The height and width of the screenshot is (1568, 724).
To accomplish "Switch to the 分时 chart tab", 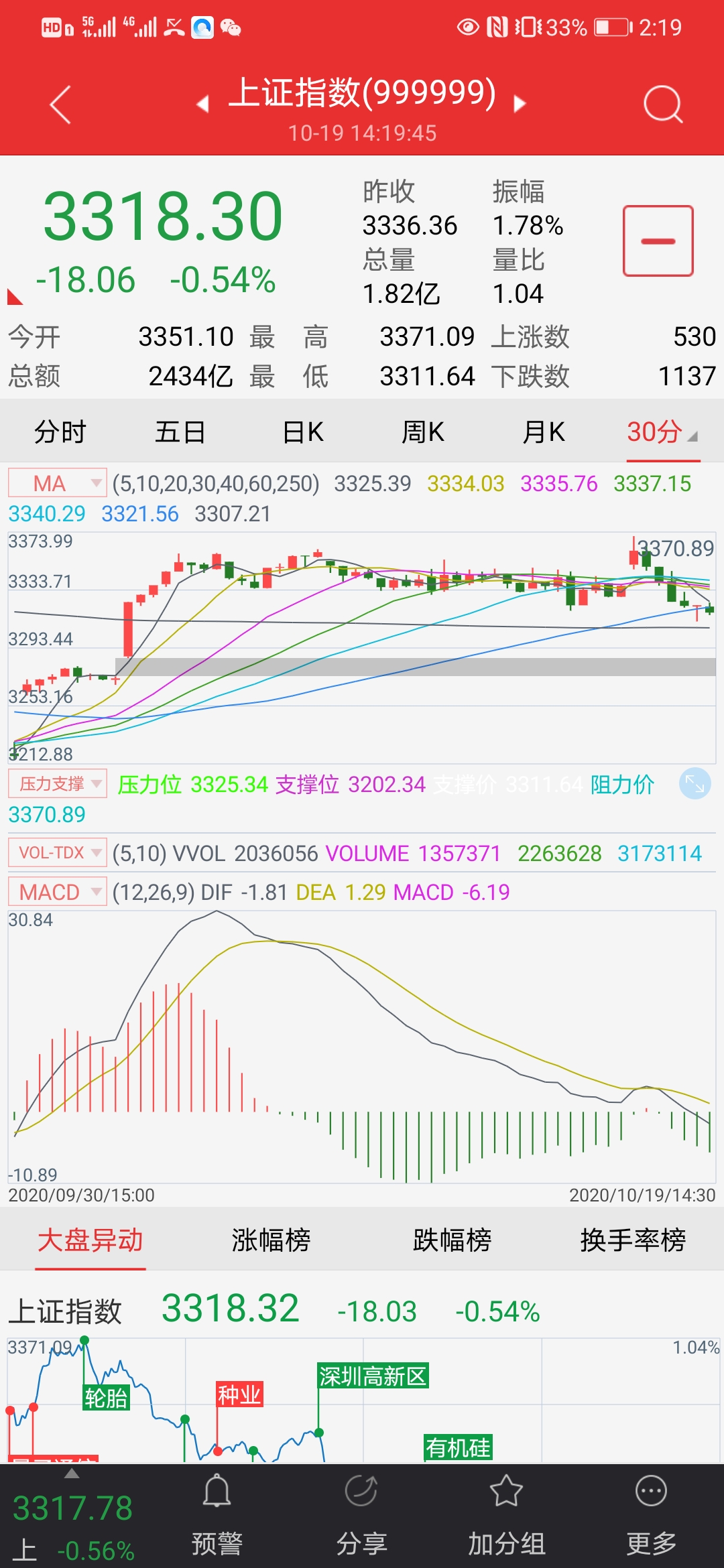I will click(60, 432).
